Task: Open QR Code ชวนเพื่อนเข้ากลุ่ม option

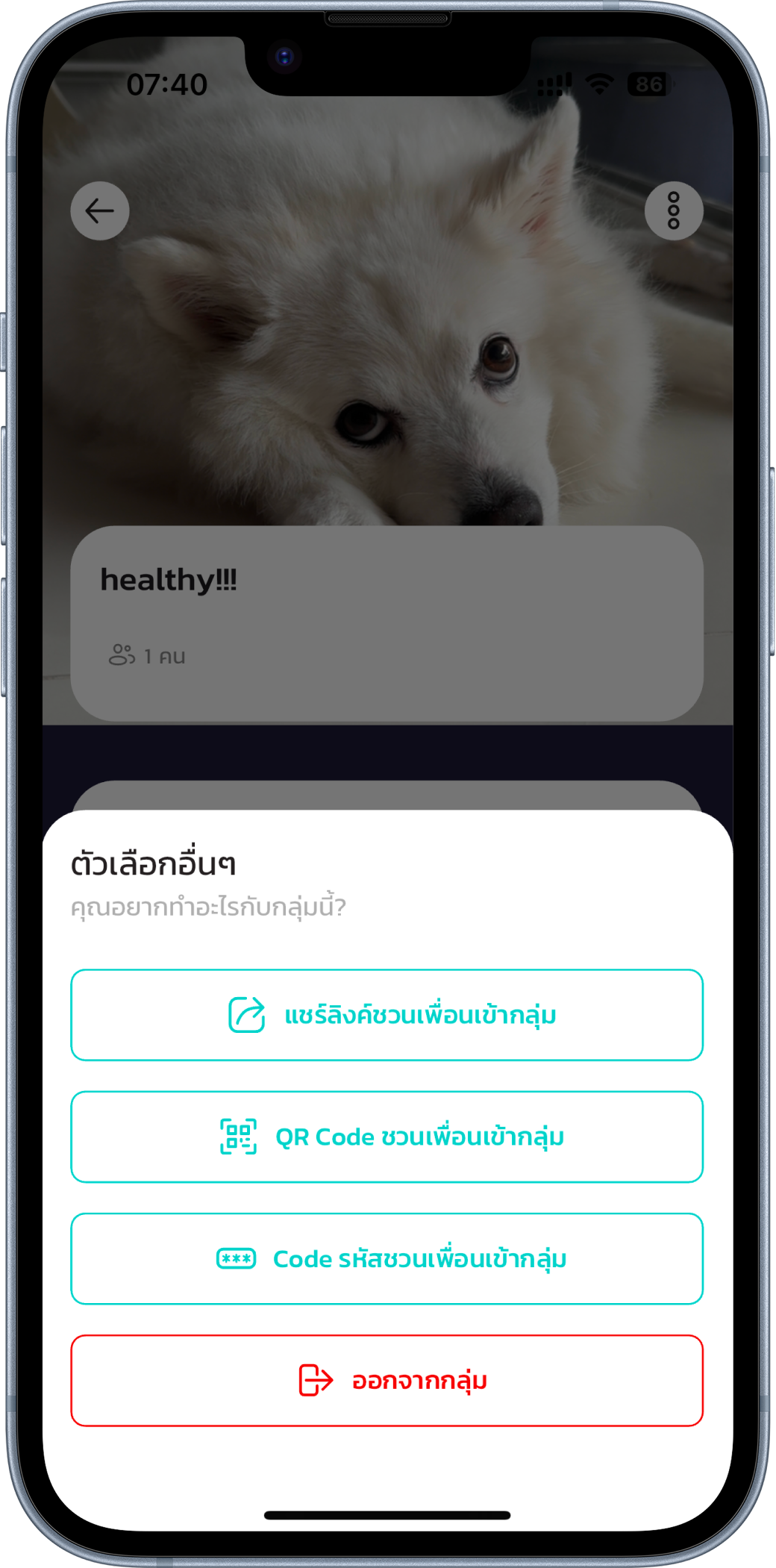Action: tap(387, 1137)
